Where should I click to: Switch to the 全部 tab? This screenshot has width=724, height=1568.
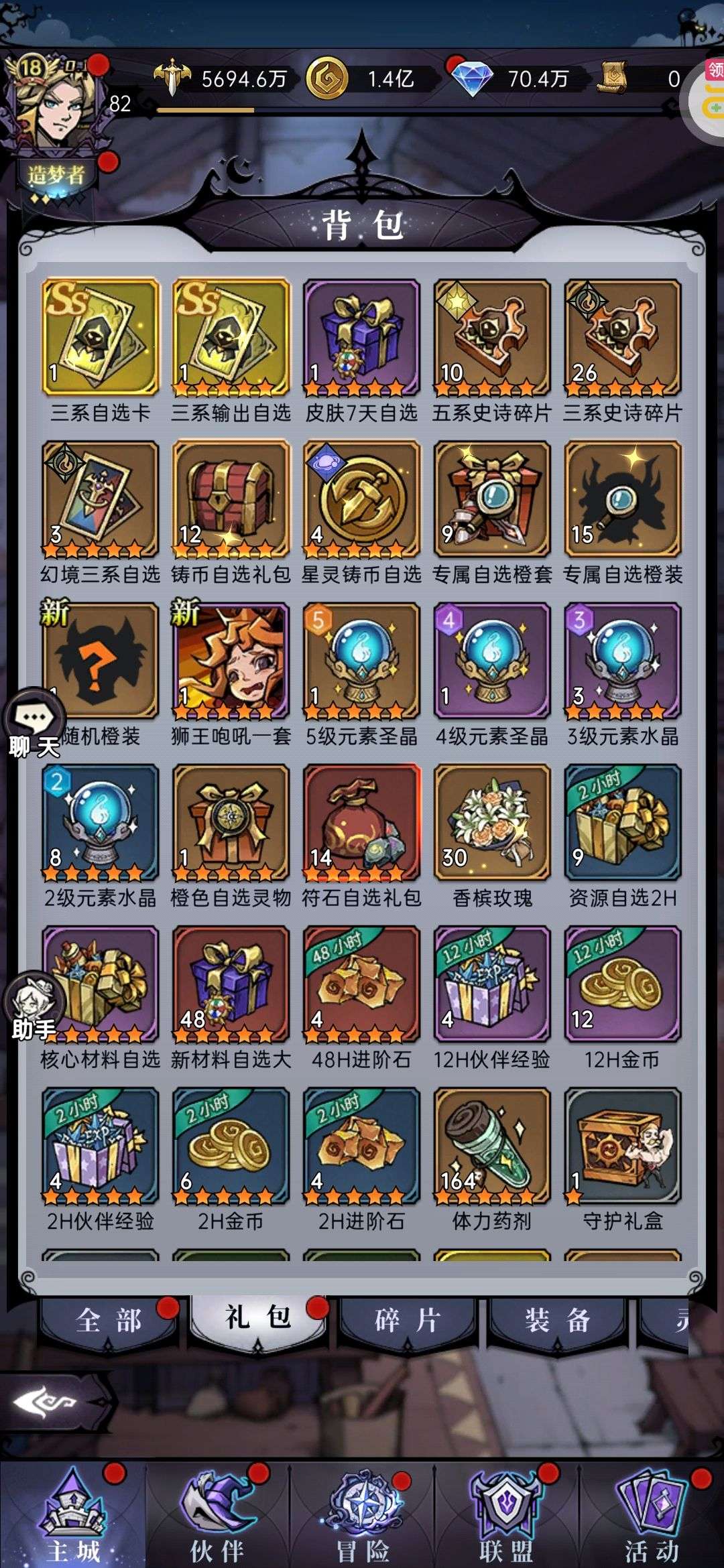[x=108, y=1321]
